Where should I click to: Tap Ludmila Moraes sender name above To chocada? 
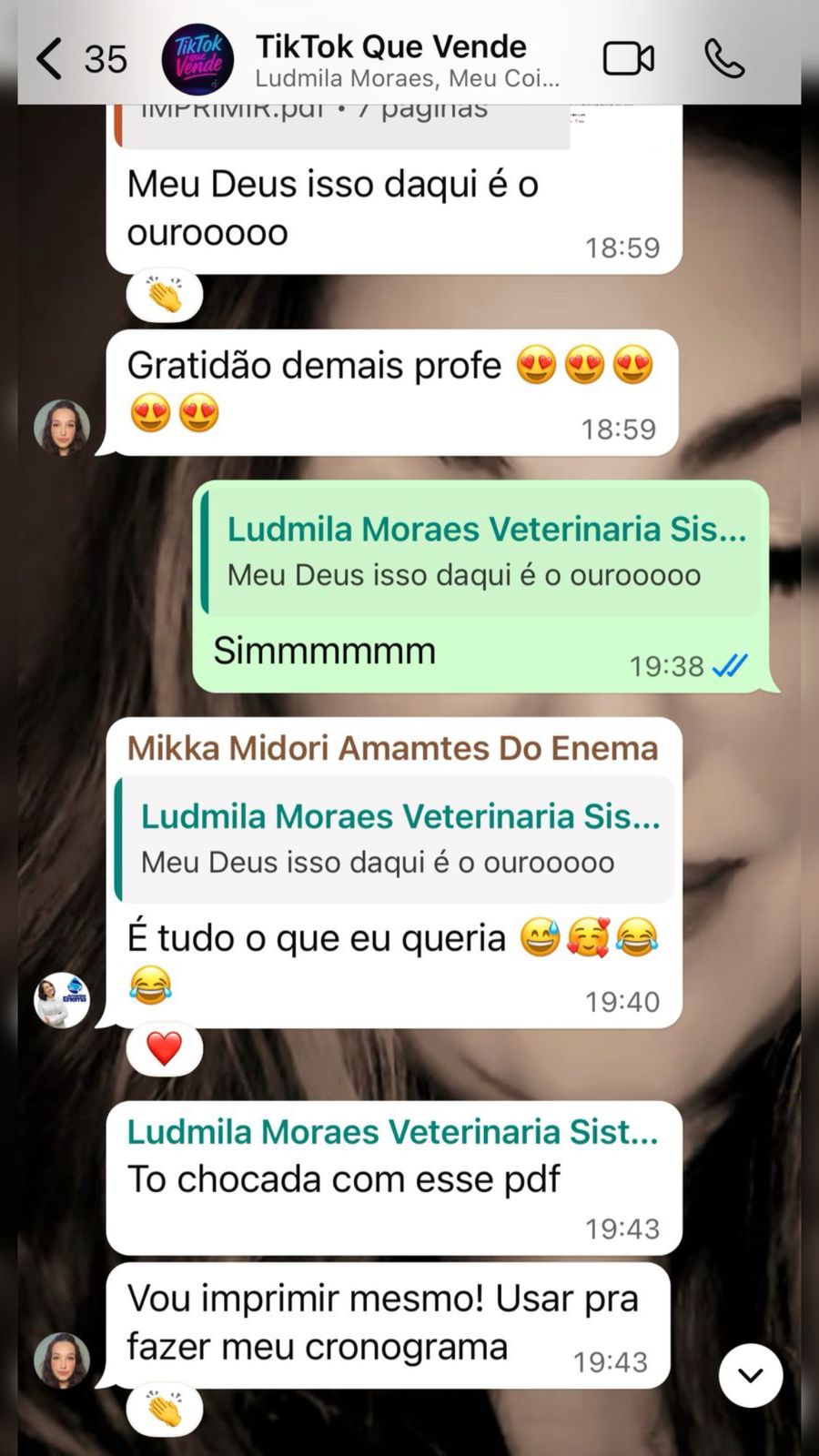392,1131
